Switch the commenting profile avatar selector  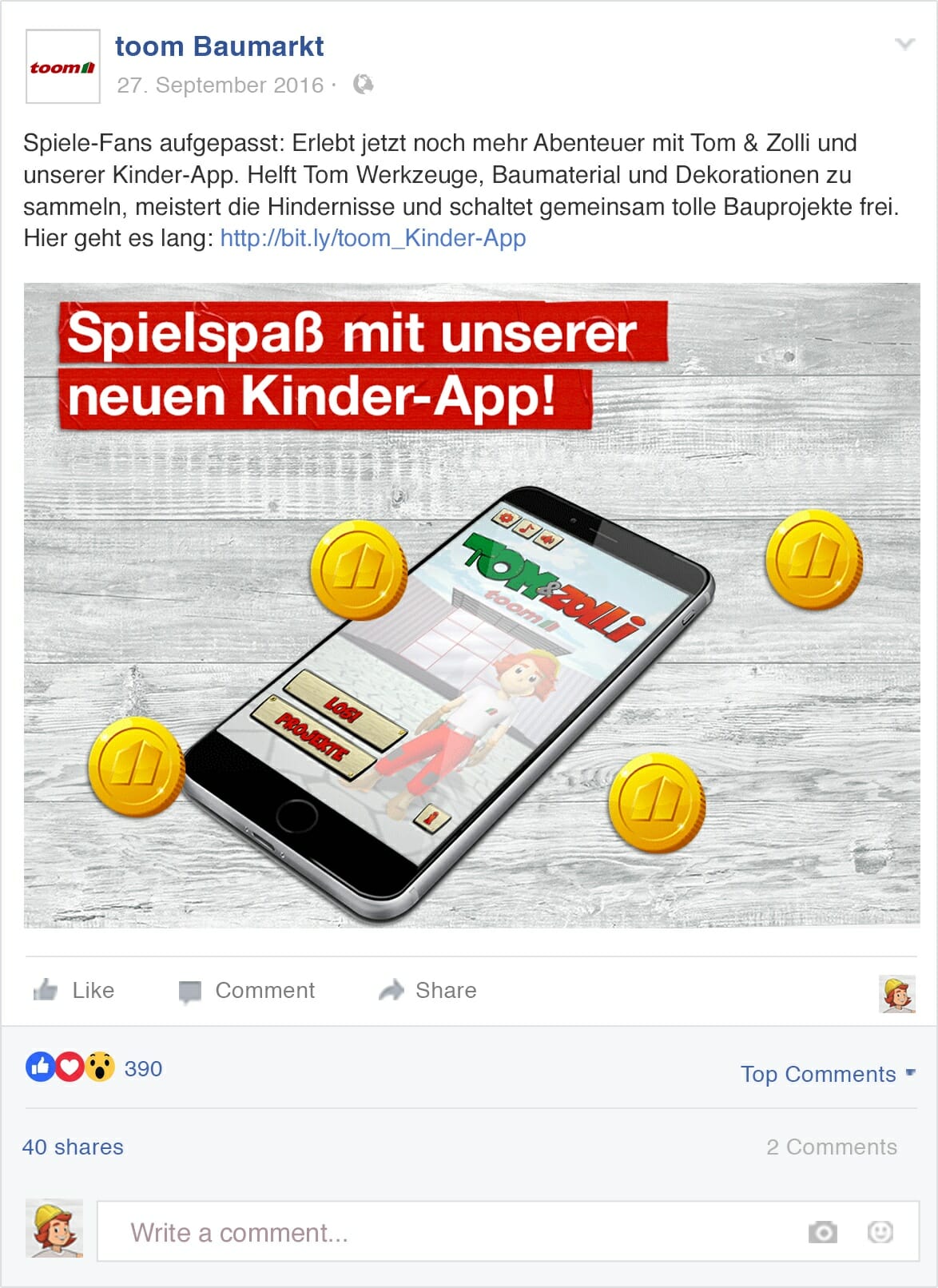tap(896, 994)
